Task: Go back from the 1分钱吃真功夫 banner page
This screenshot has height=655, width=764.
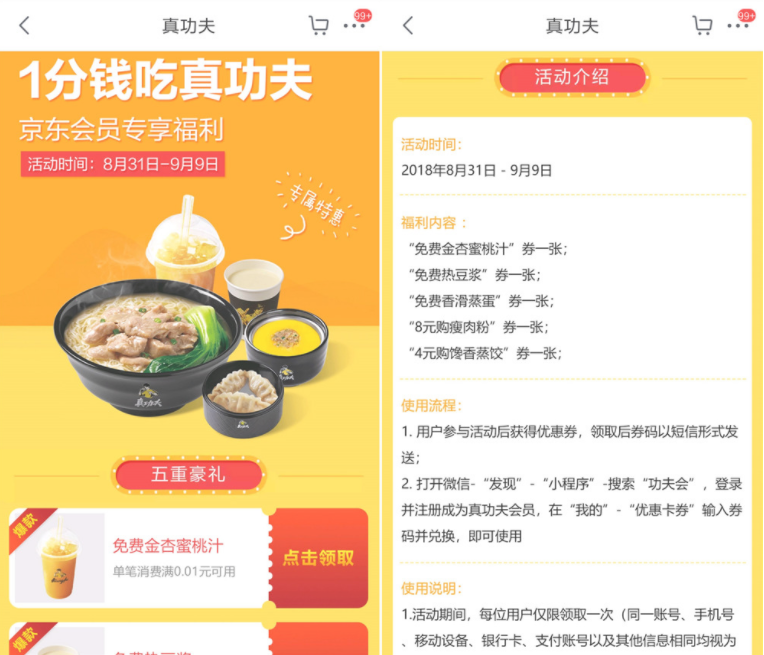Action: coord(24,26)
